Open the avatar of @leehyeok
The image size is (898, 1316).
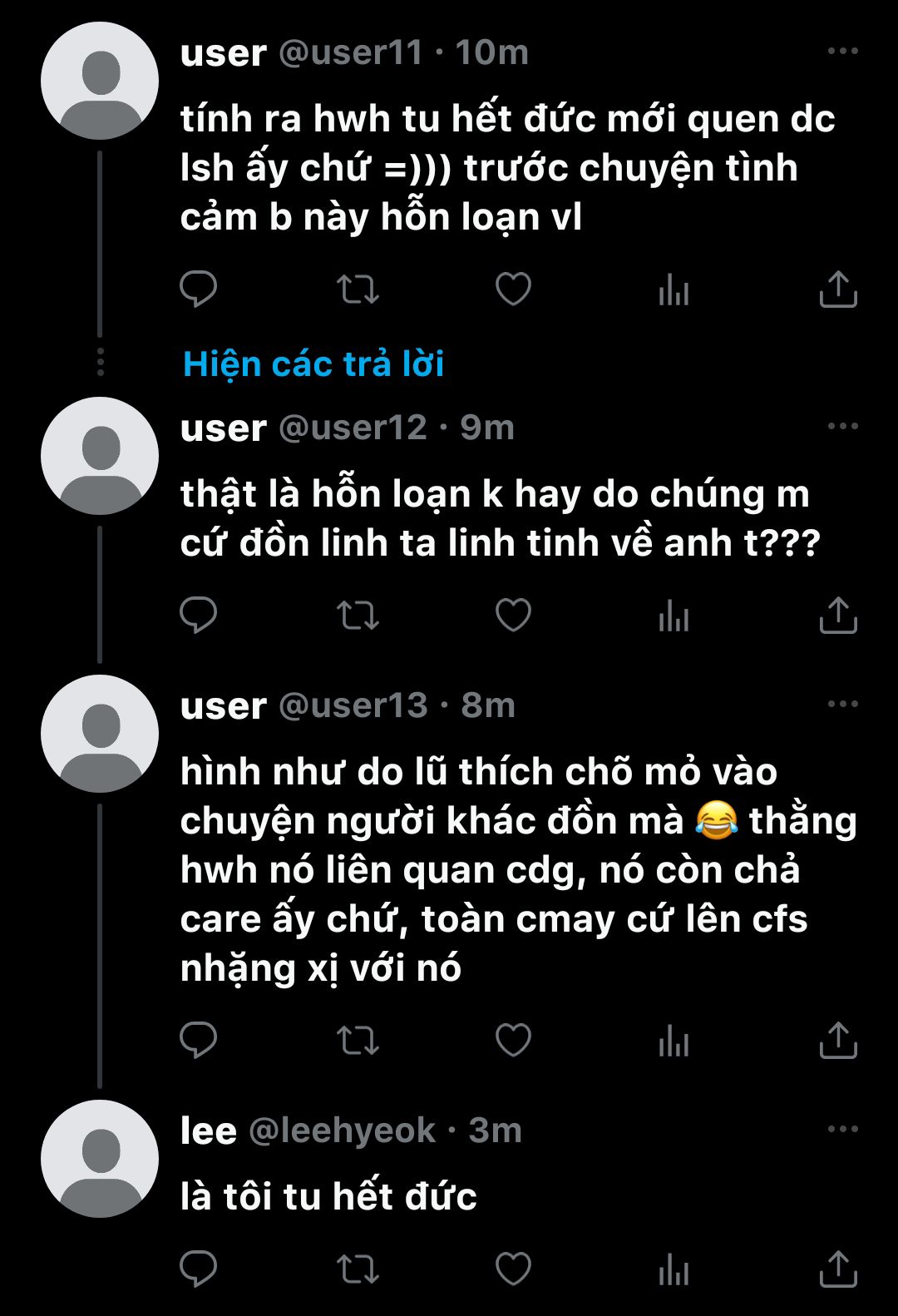coord(100,1159)
